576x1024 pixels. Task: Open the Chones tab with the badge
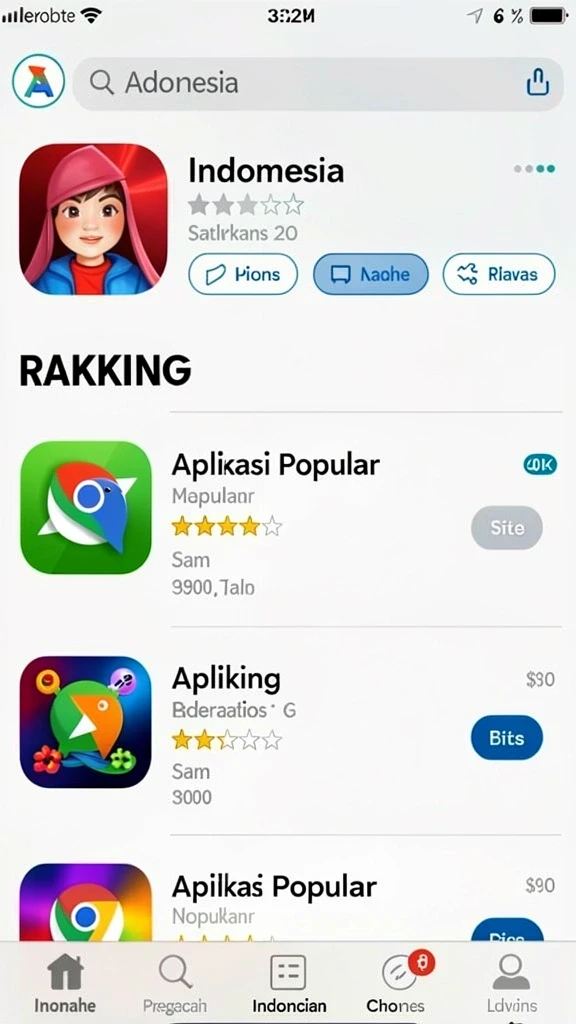(396, 984)
